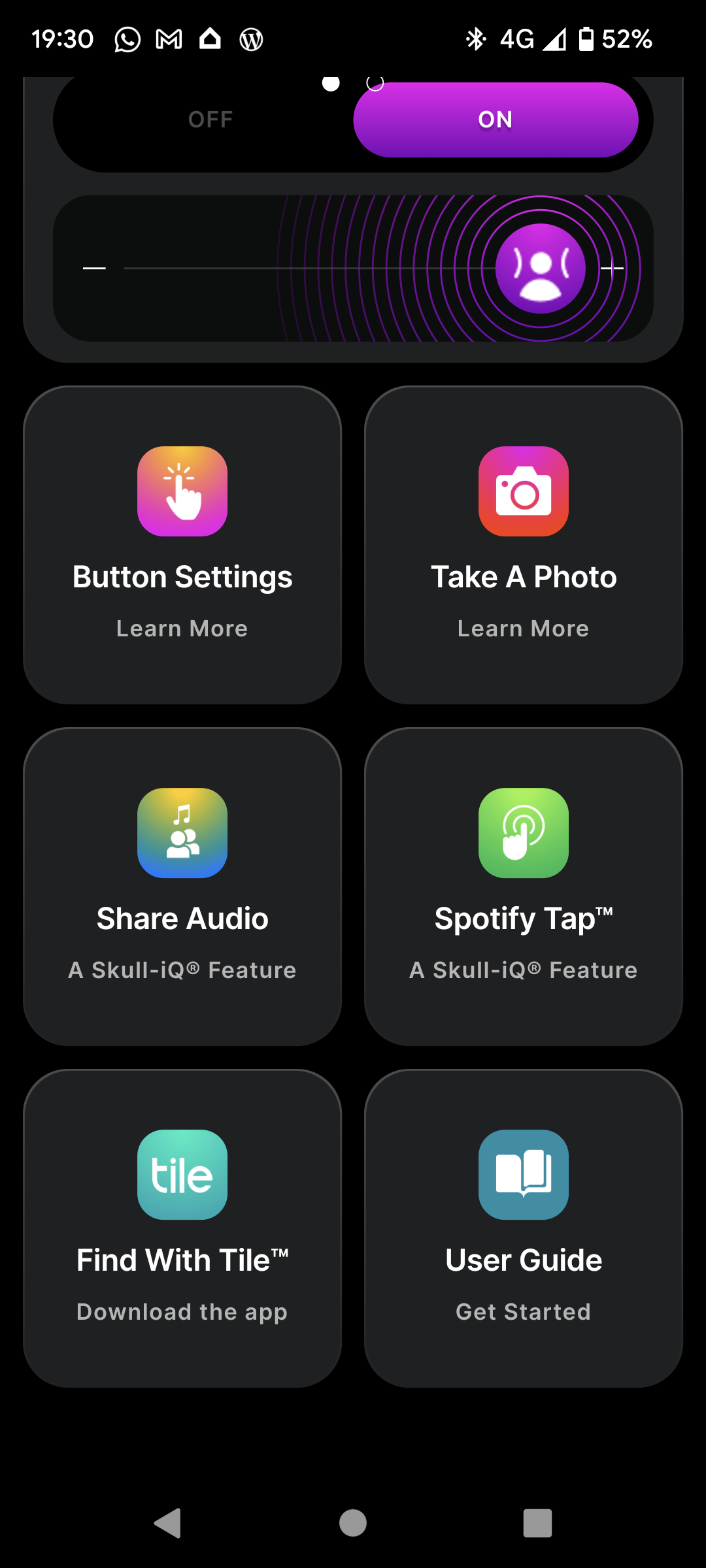Open the Take A Photo card
706x1568 pixels.
(x=524, y=545)
